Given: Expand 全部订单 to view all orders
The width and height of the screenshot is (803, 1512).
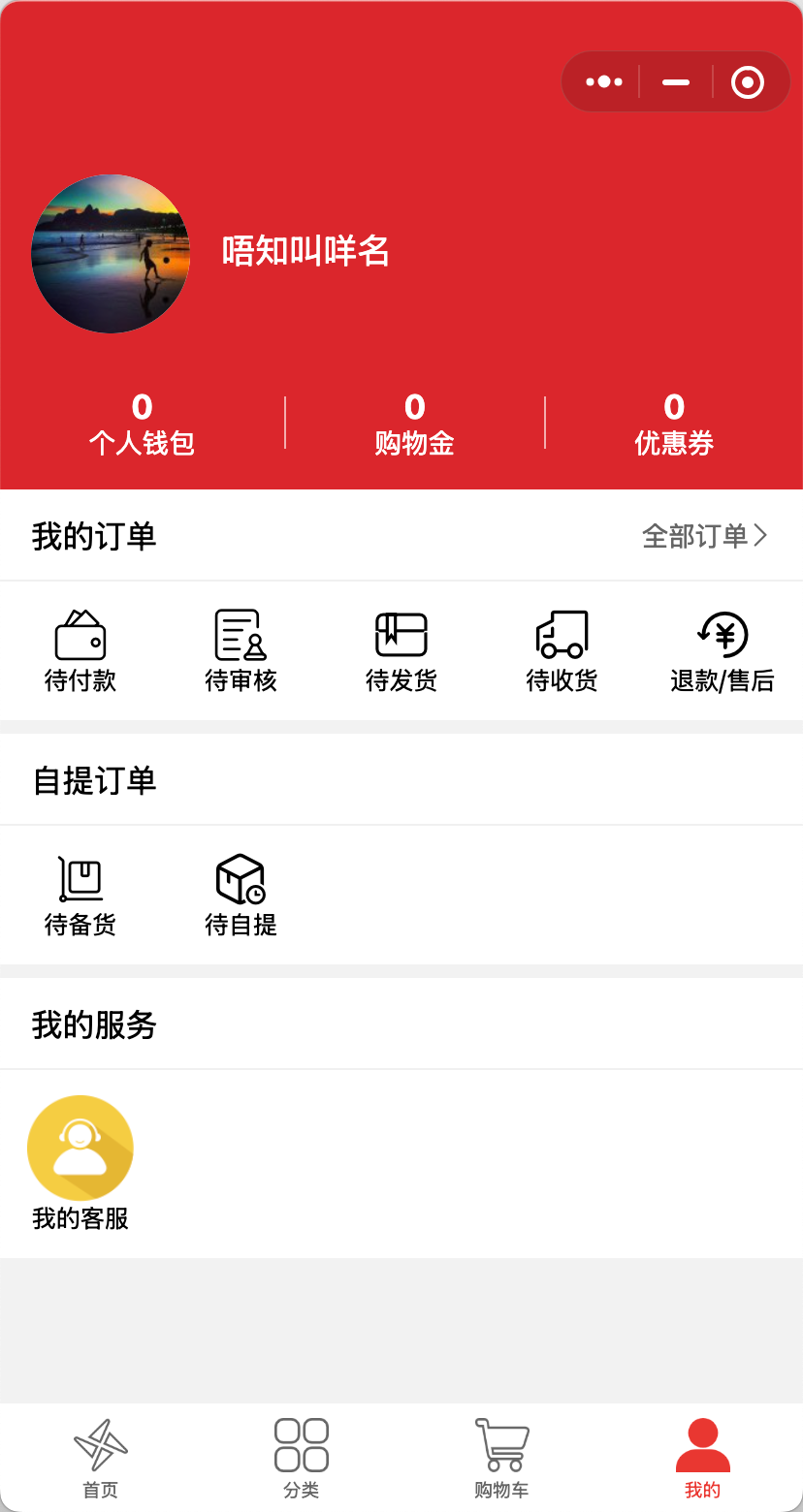Looking at the screenshot, I should [x=705, y=535].
